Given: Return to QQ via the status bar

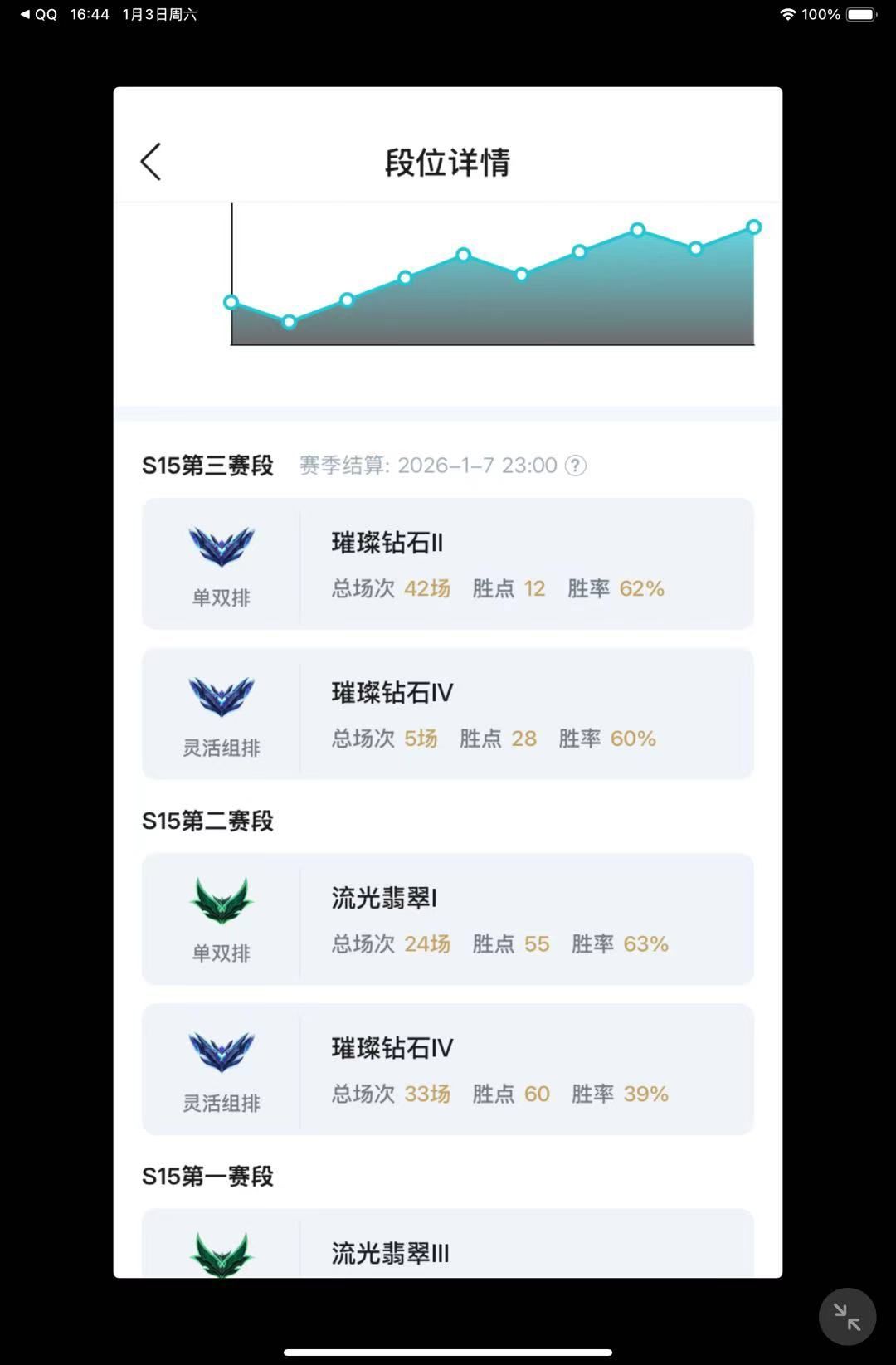Looking at the screenshot, I should 38,14.
